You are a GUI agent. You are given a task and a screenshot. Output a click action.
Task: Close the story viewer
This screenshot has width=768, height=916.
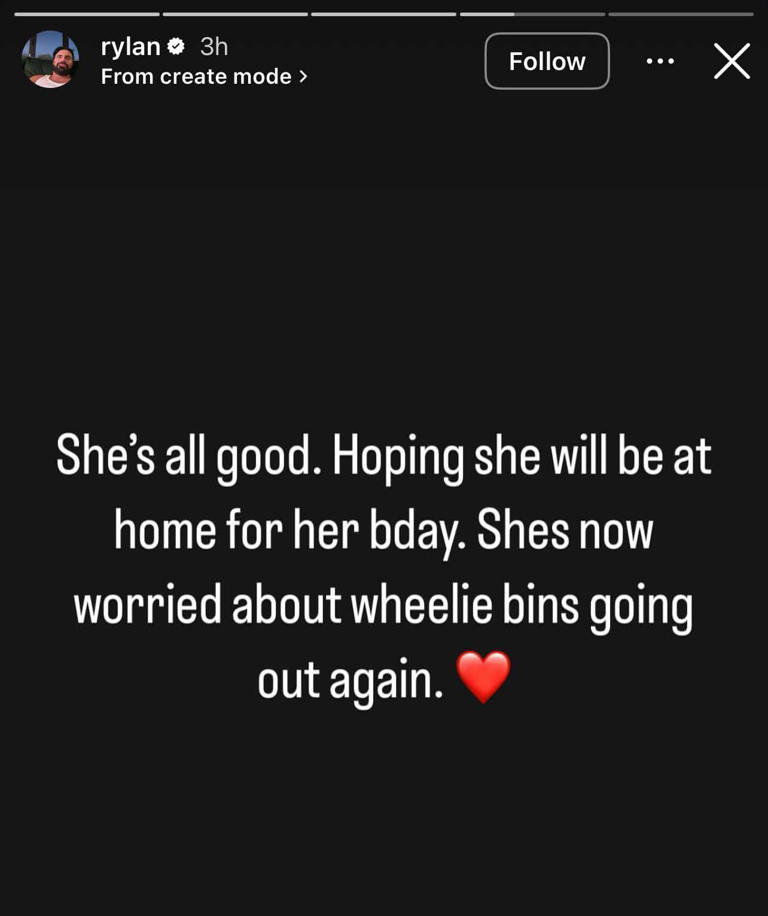(732, 61)
